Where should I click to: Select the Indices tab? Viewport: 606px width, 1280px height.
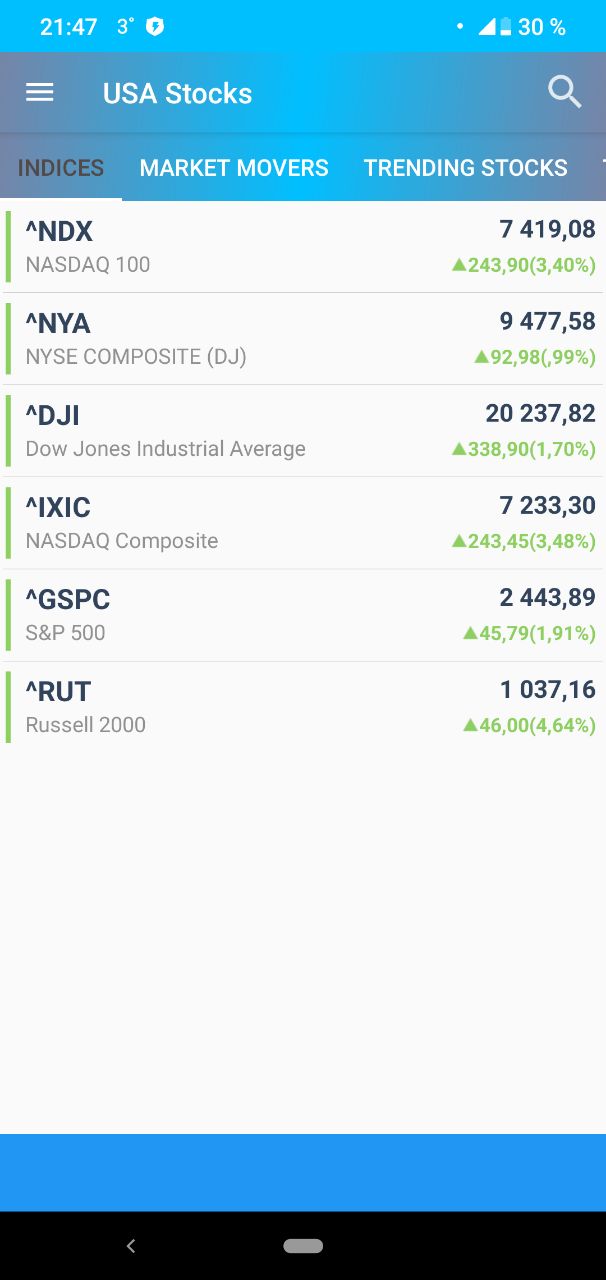click(61, 168)
